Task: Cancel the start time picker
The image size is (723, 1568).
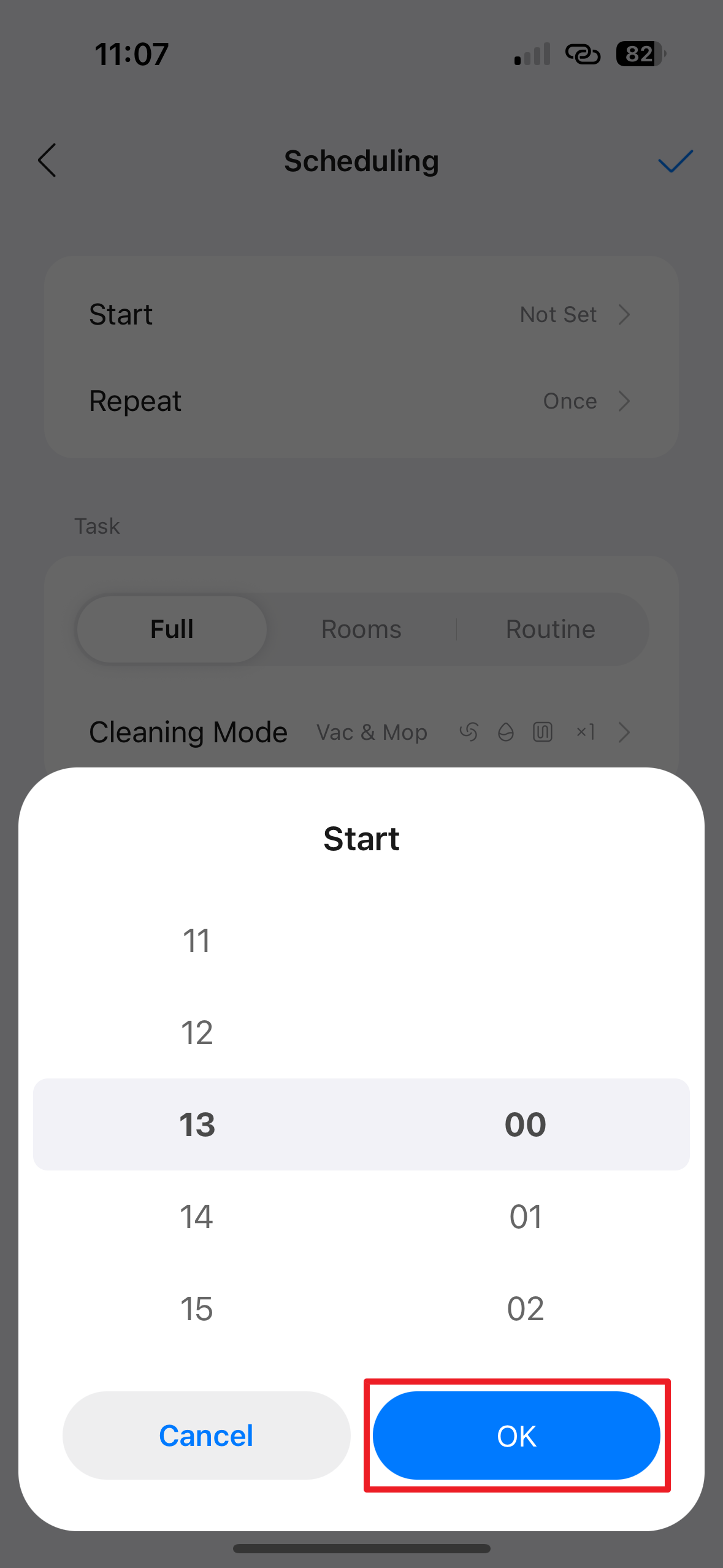Action: (206, 1435)
